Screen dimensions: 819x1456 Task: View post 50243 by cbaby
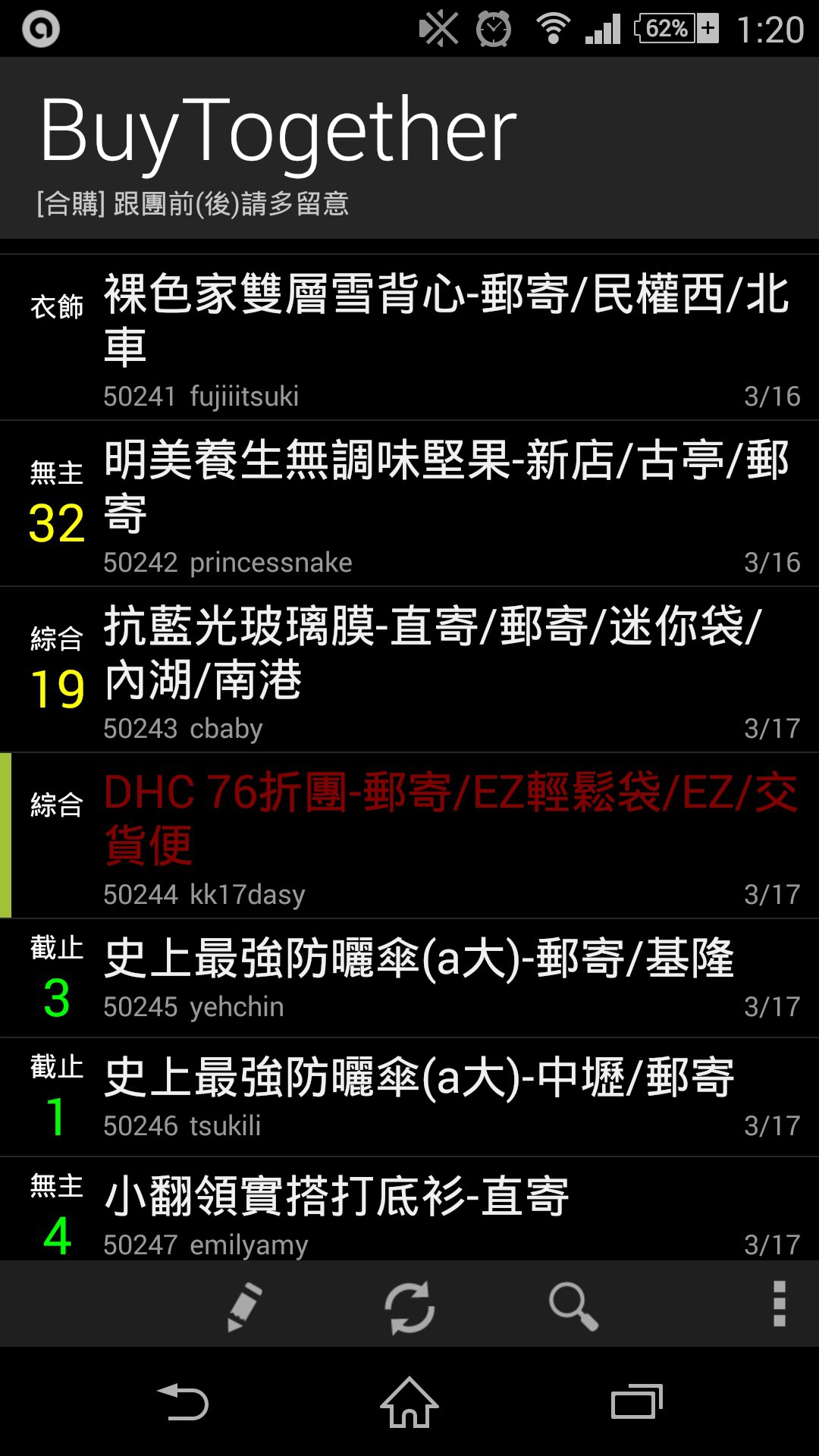[x=447, y=670]
